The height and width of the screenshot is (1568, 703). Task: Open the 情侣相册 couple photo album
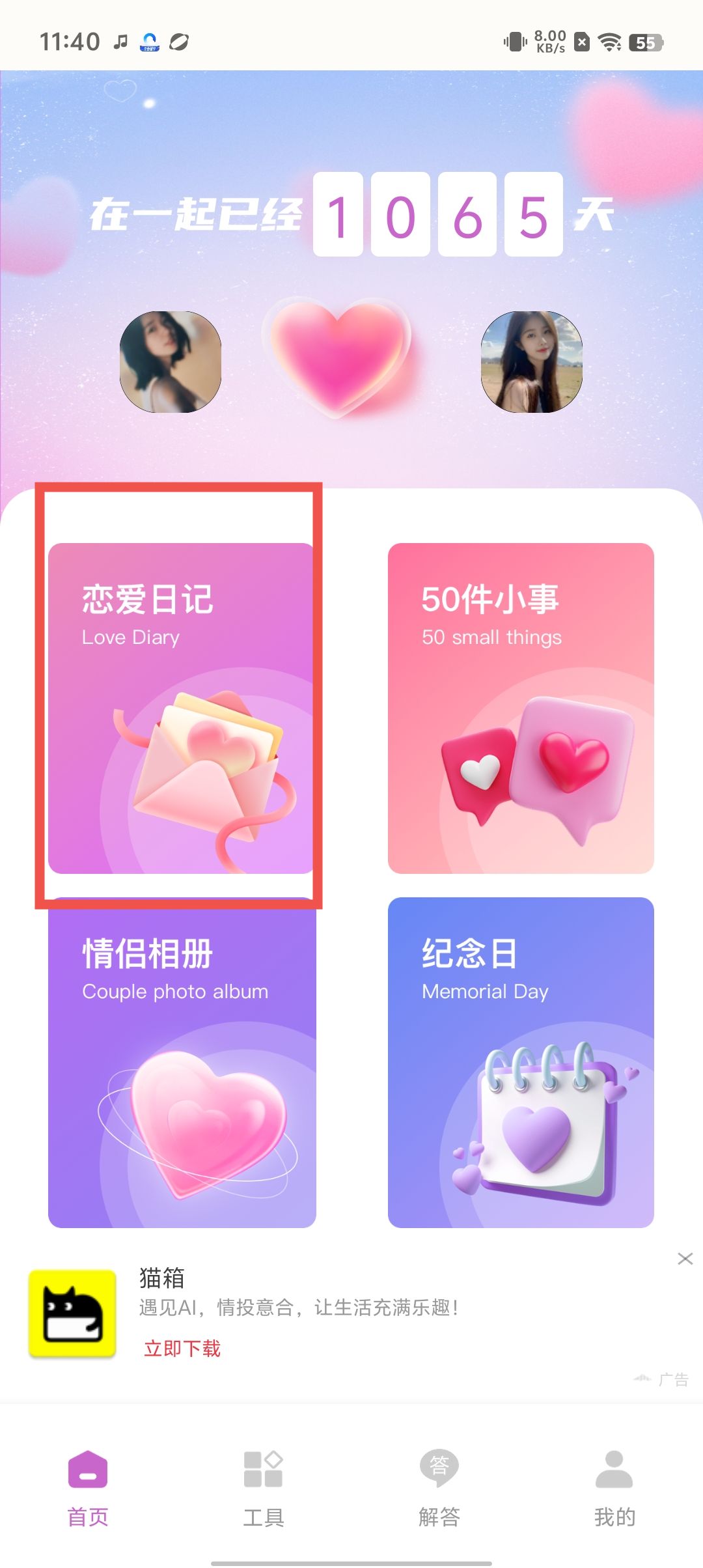pyautogui.click(x=182, y=1062)
